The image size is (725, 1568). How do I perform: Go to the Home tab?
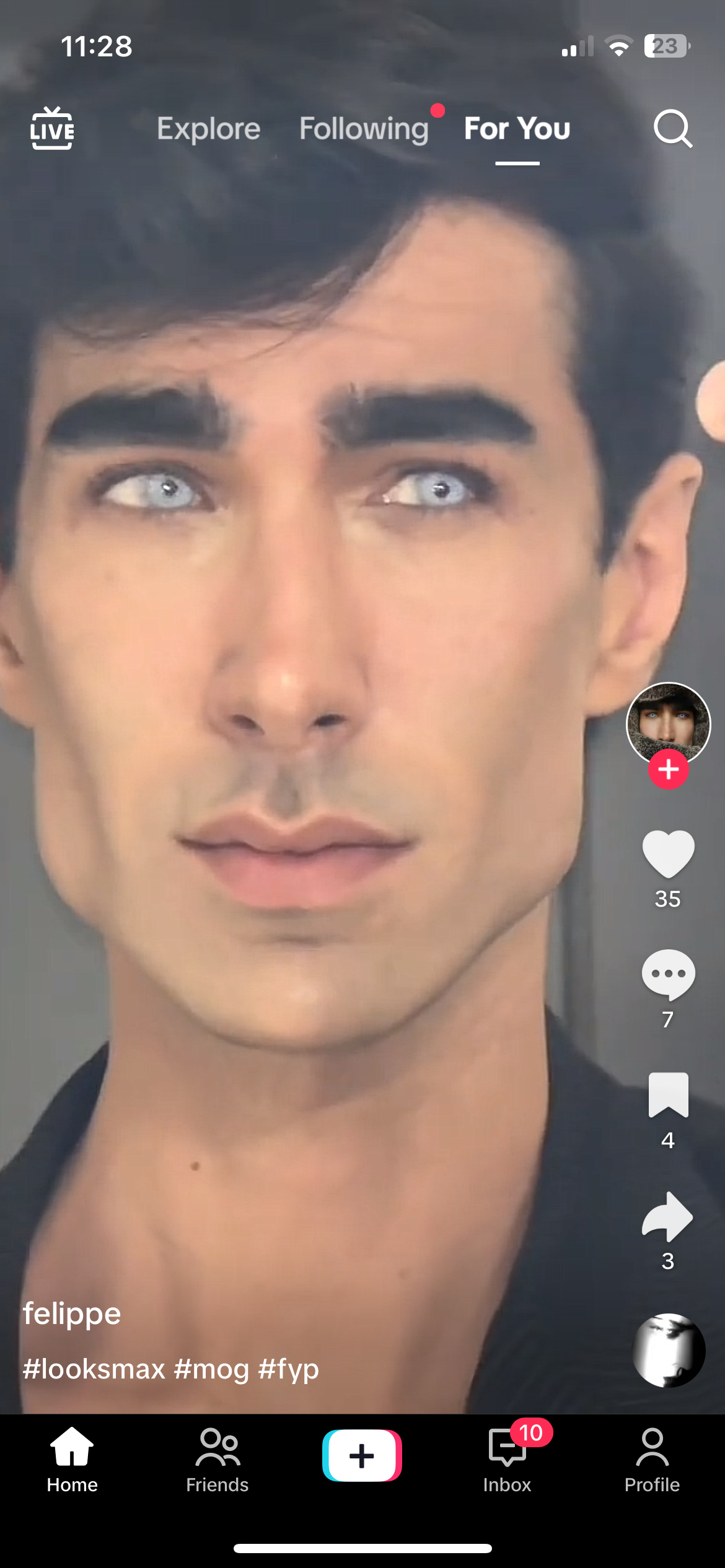click(72, 1460)
